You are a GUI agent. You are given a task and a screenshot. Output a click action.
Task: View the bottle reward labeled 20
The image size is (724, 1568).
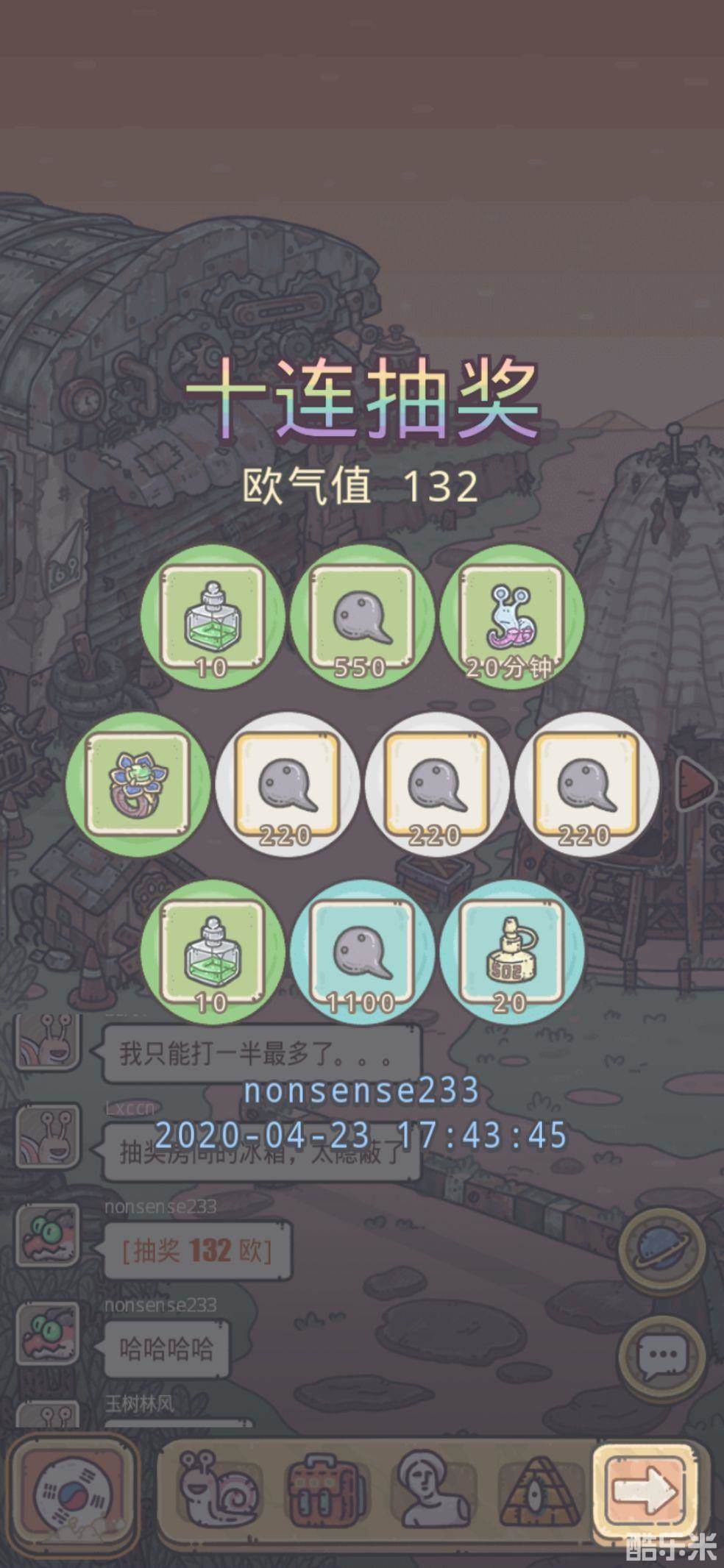point(511,952)
